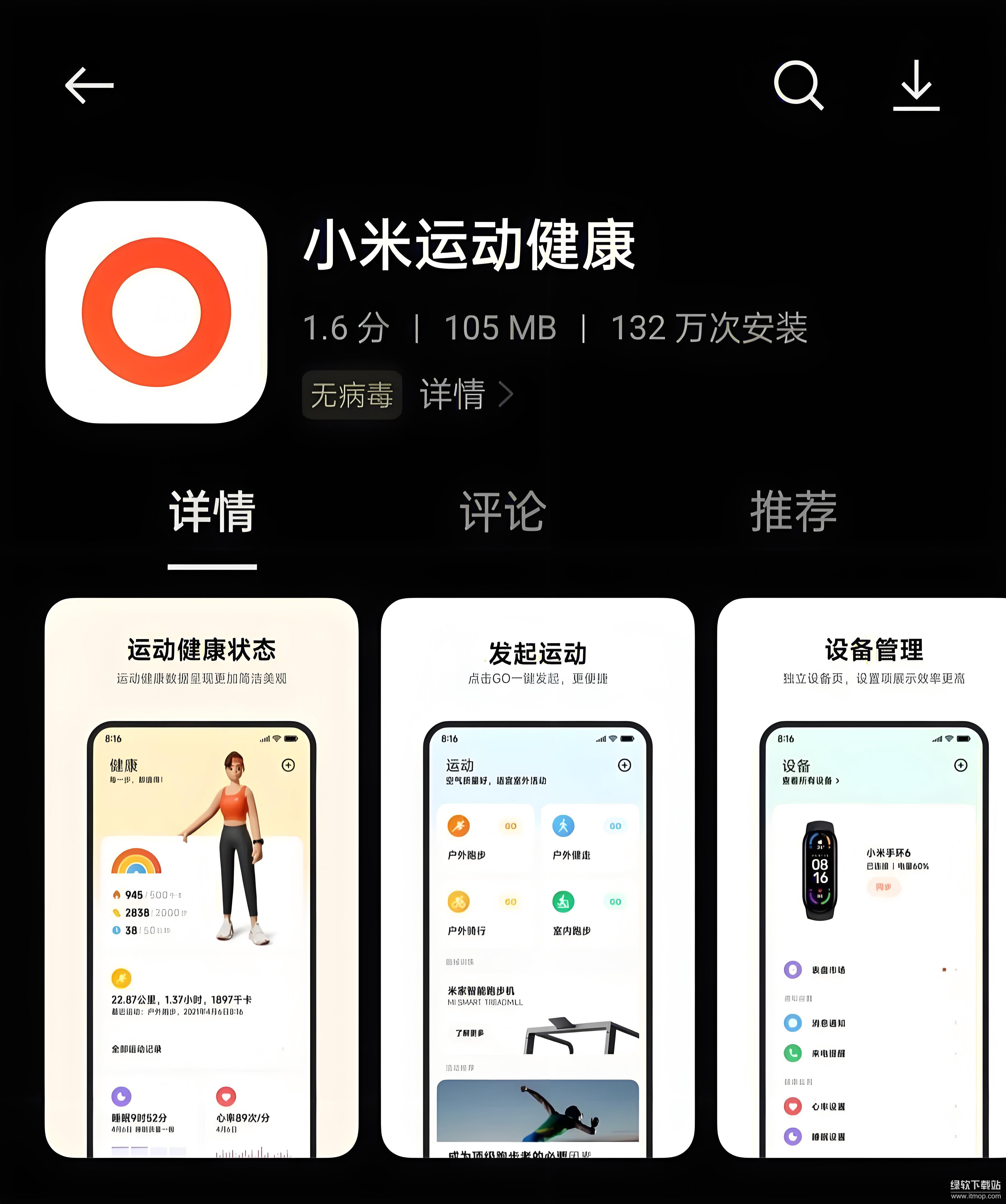Open the search icon
The width and height of the screenshot is (1006, 1204).
798,85
